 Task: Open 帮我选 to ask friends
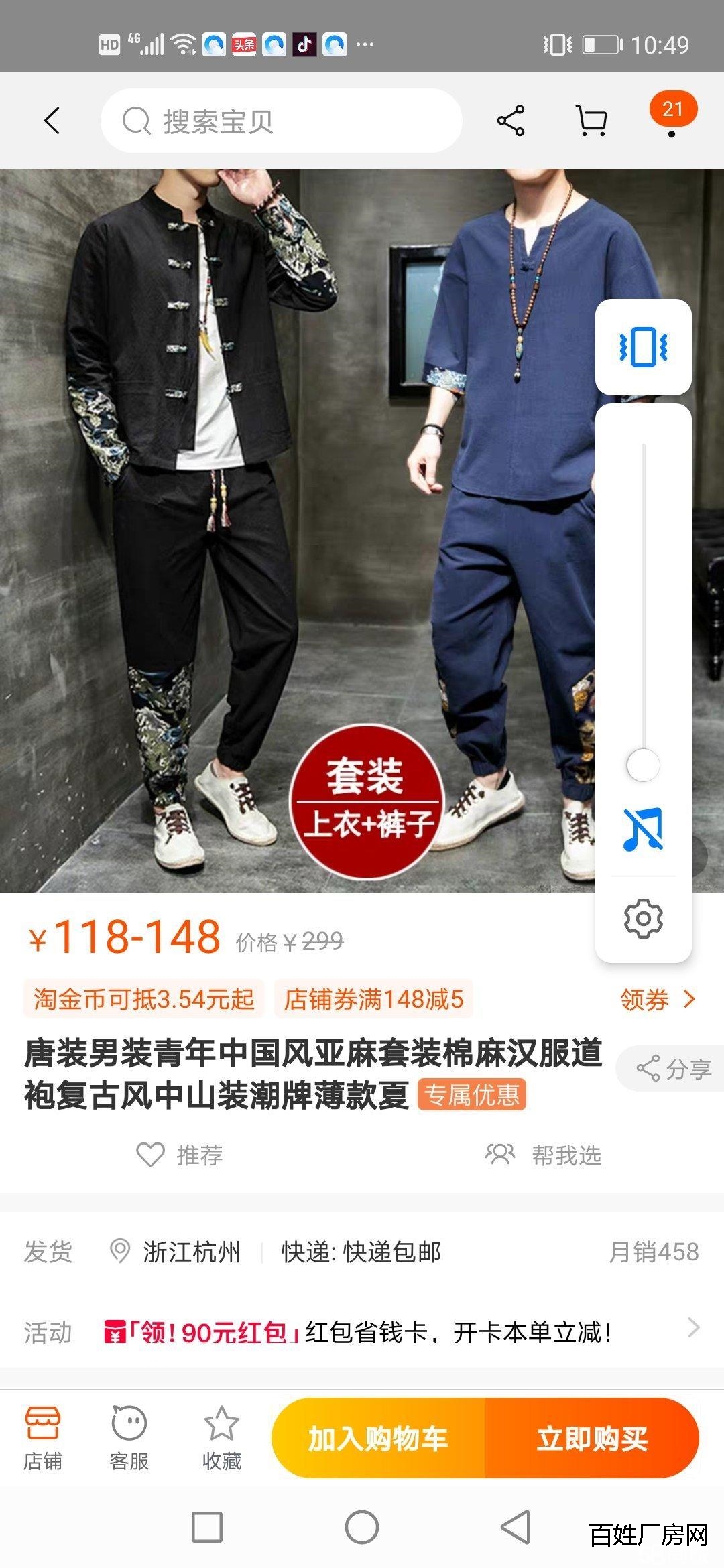[x=543, y=1155]
